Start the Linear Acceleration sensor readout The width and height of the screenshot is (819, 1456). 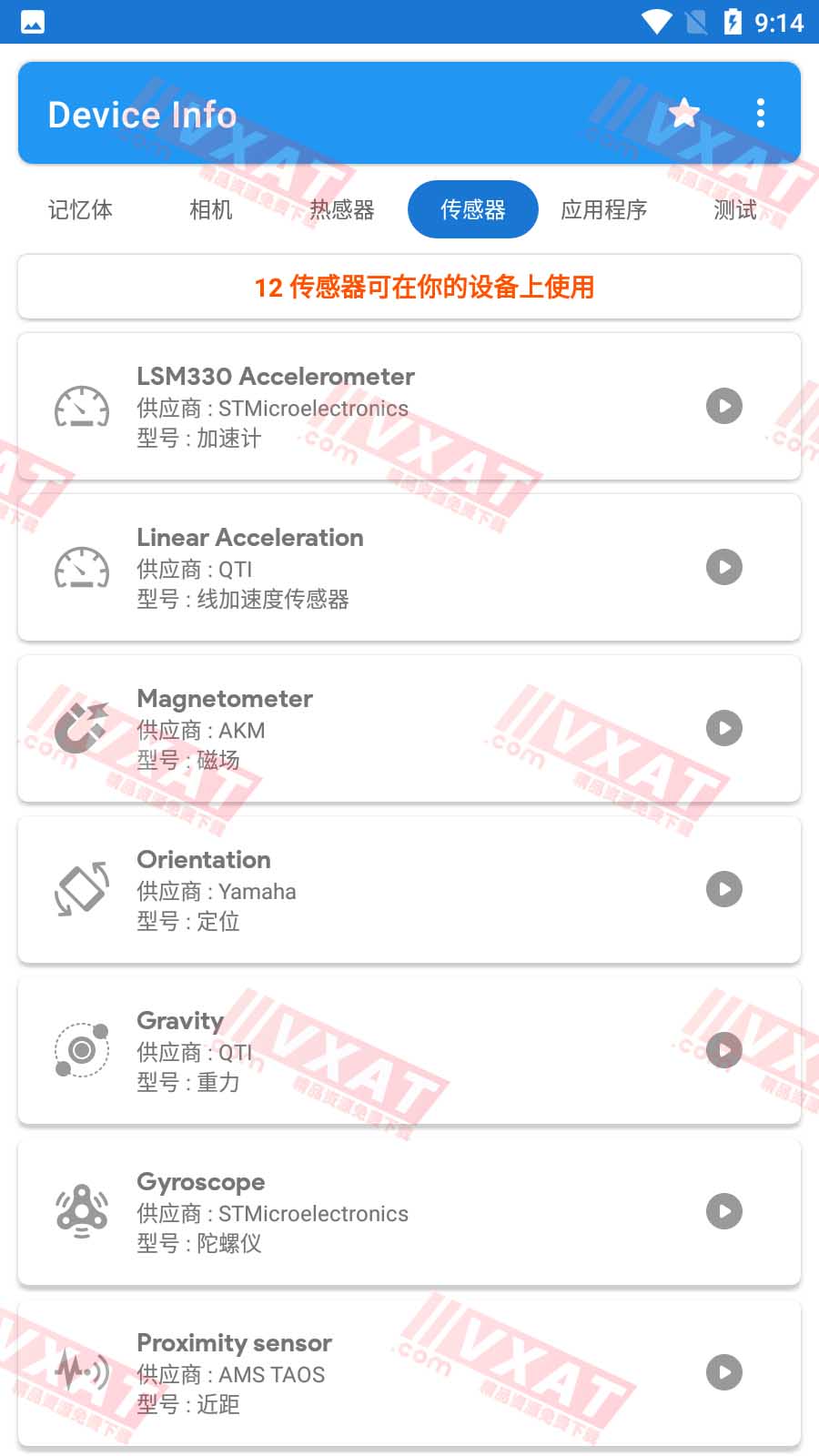pos(724,567)
